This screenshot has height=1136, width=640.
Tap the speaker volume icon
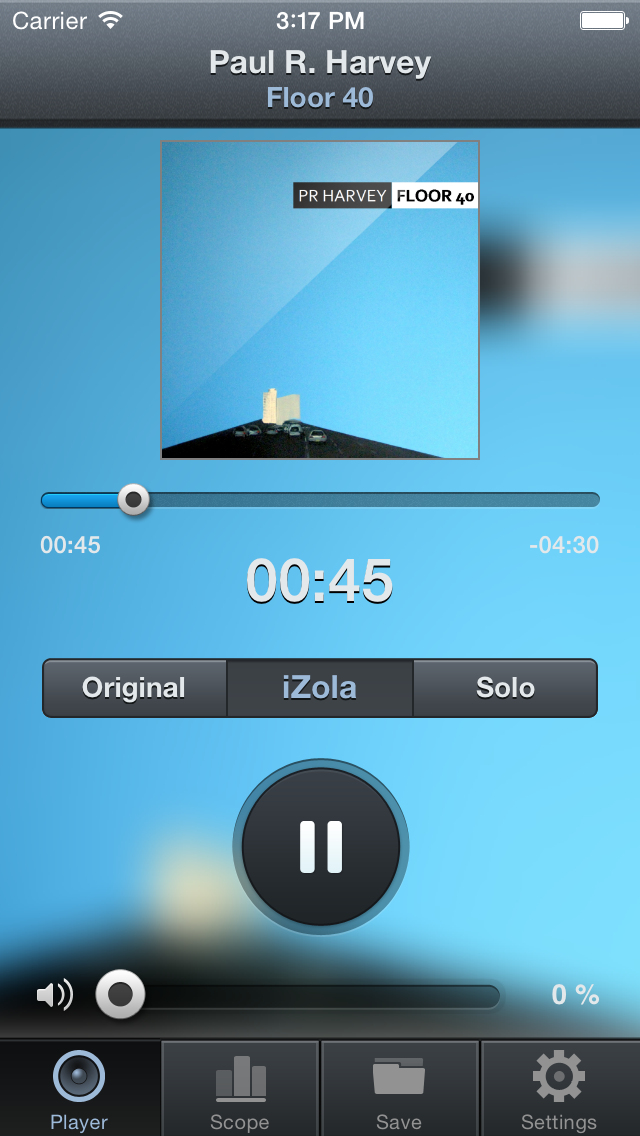pyautogui.click(x=55, y=995)
